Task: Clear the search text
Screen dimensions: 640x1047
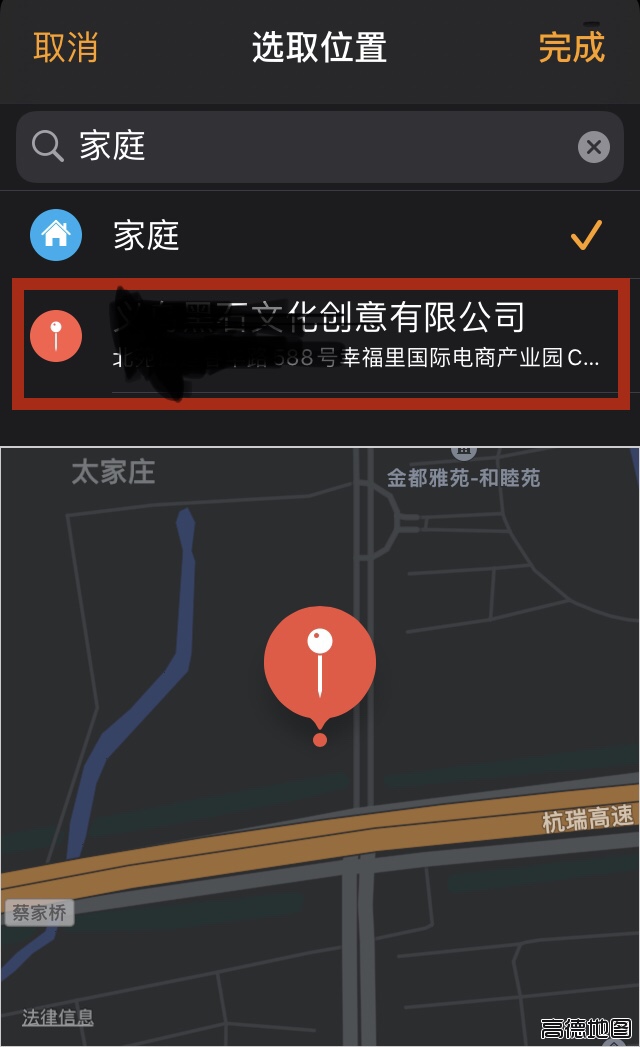Action: pyautogui.click(x=594, y=148)
